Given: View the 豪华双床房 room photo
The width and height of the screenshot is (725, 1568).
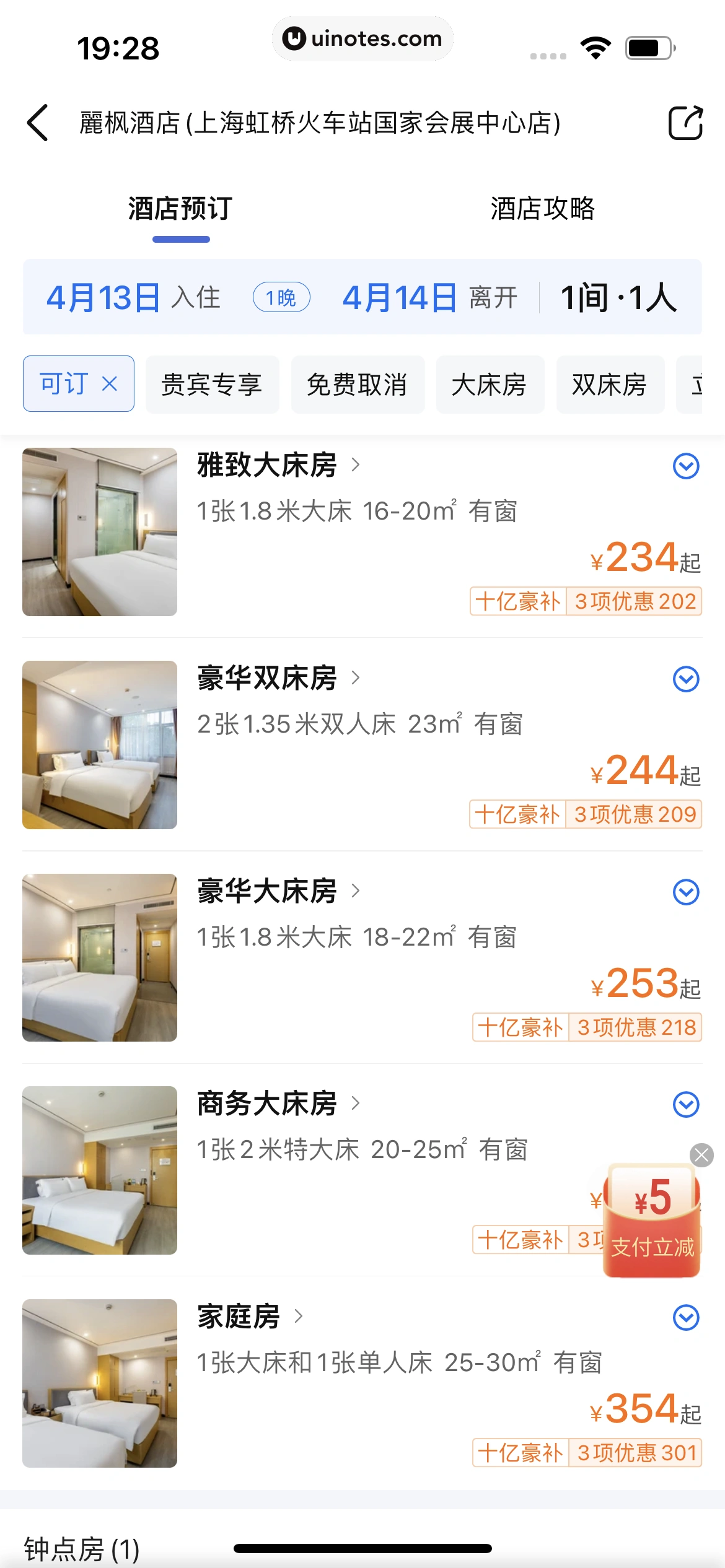Looking at the screenshot, I should pos(100,744).
